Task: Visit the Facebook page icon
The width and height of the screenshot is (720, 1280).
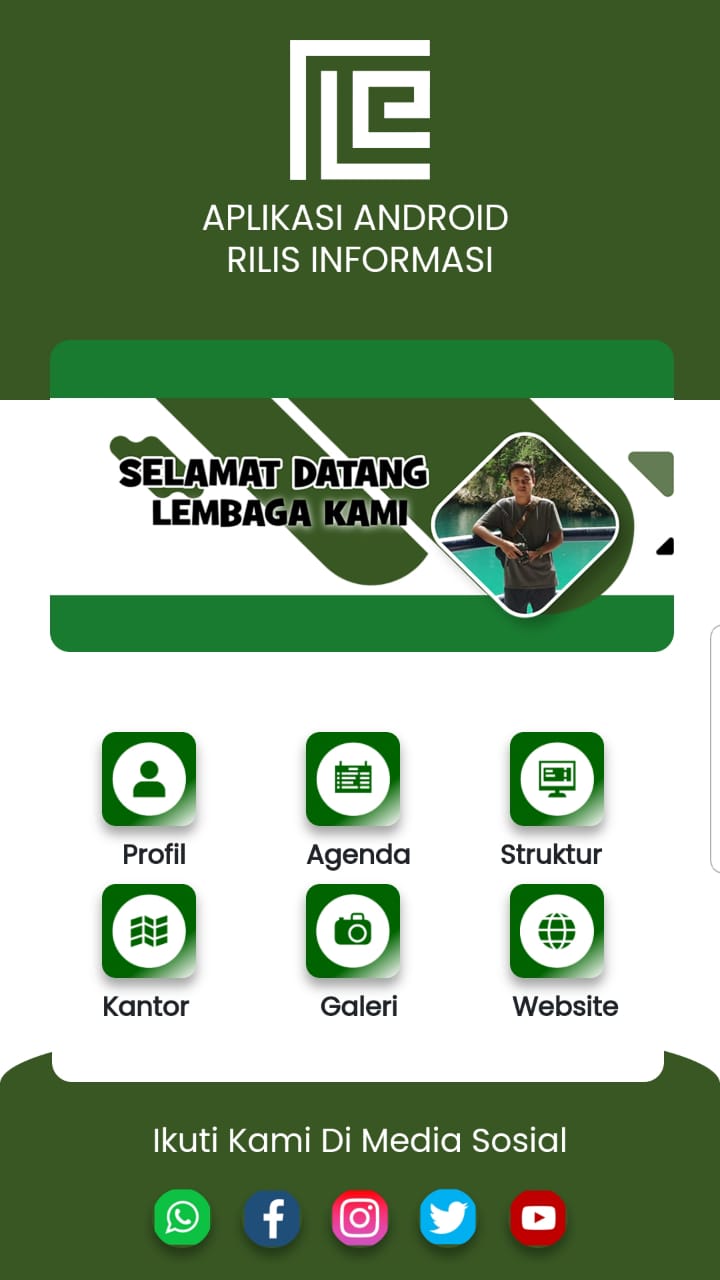Action: pyautogui.click(x=272, y=1218)
